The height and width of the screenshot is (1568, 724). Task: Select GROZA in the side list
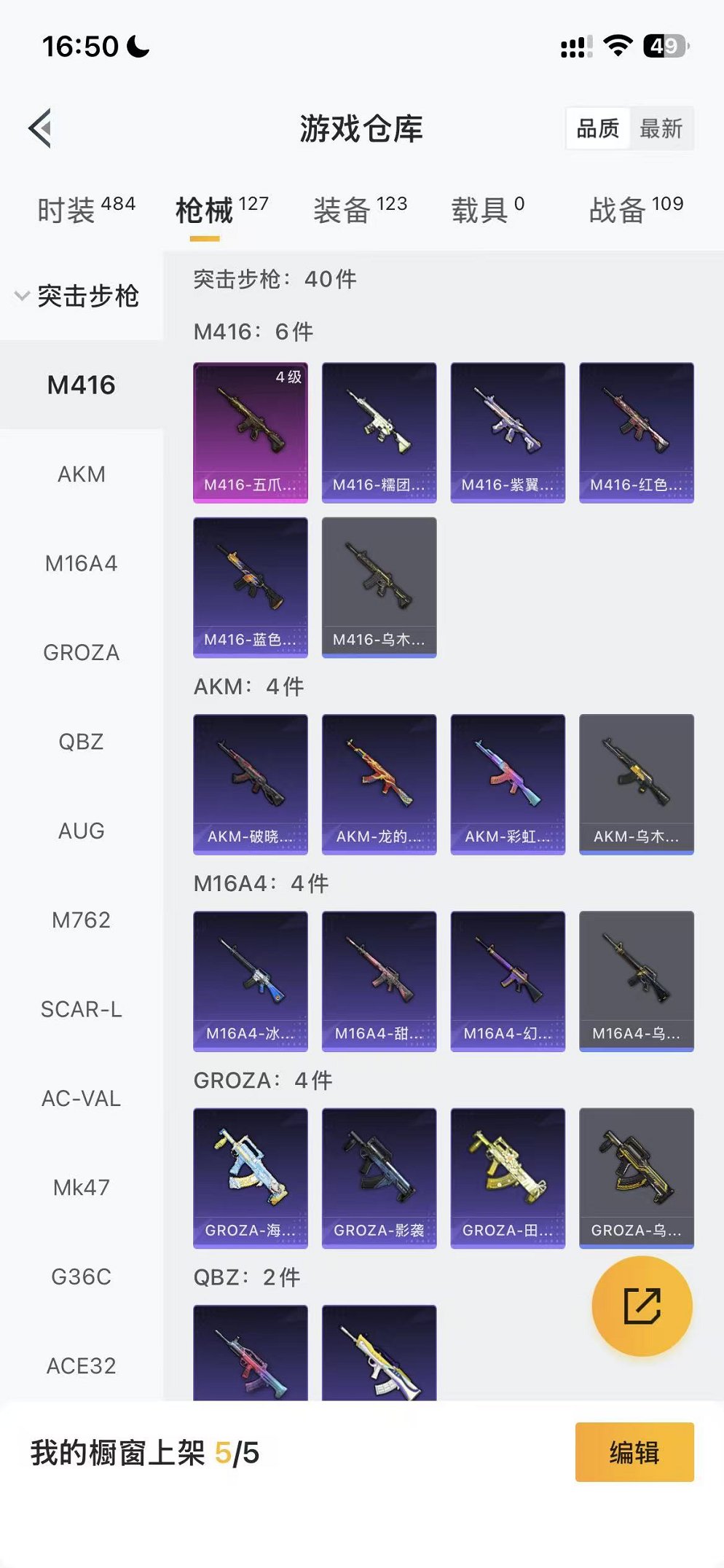click(82, 653)
